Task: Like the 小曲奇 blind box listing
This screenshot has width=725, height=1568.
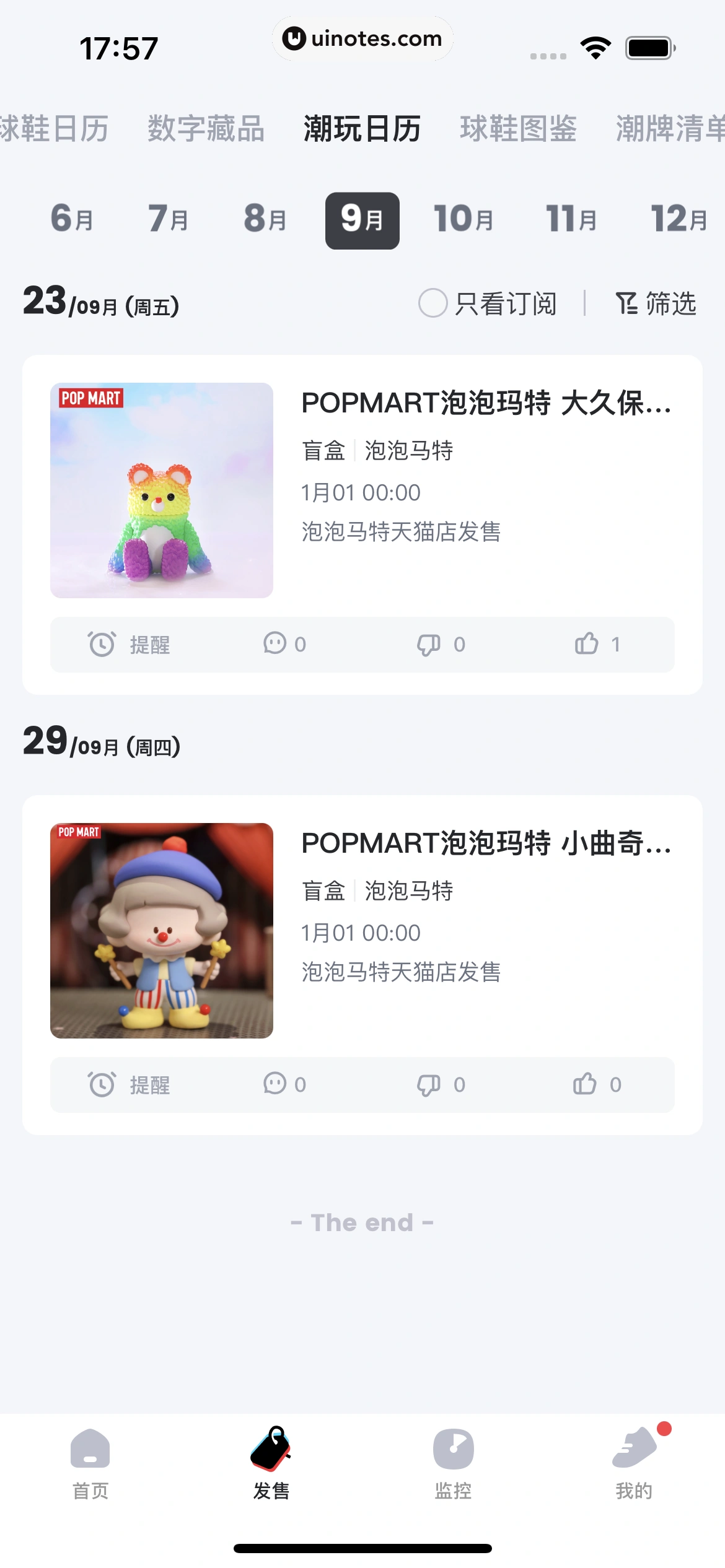Action: (x=596, y=1085)
